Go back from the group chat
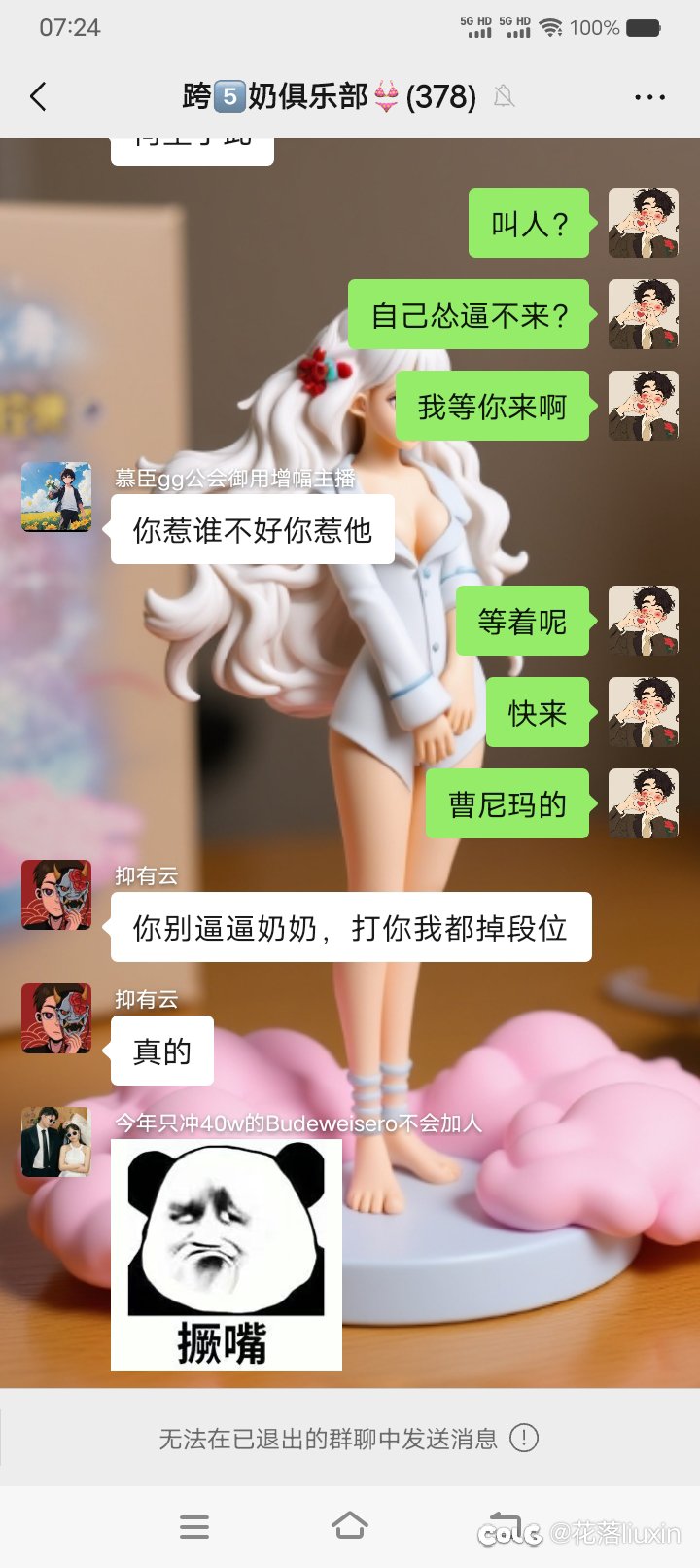The width and height of the screenshot is (700, 1568). (x=39, y=96)
